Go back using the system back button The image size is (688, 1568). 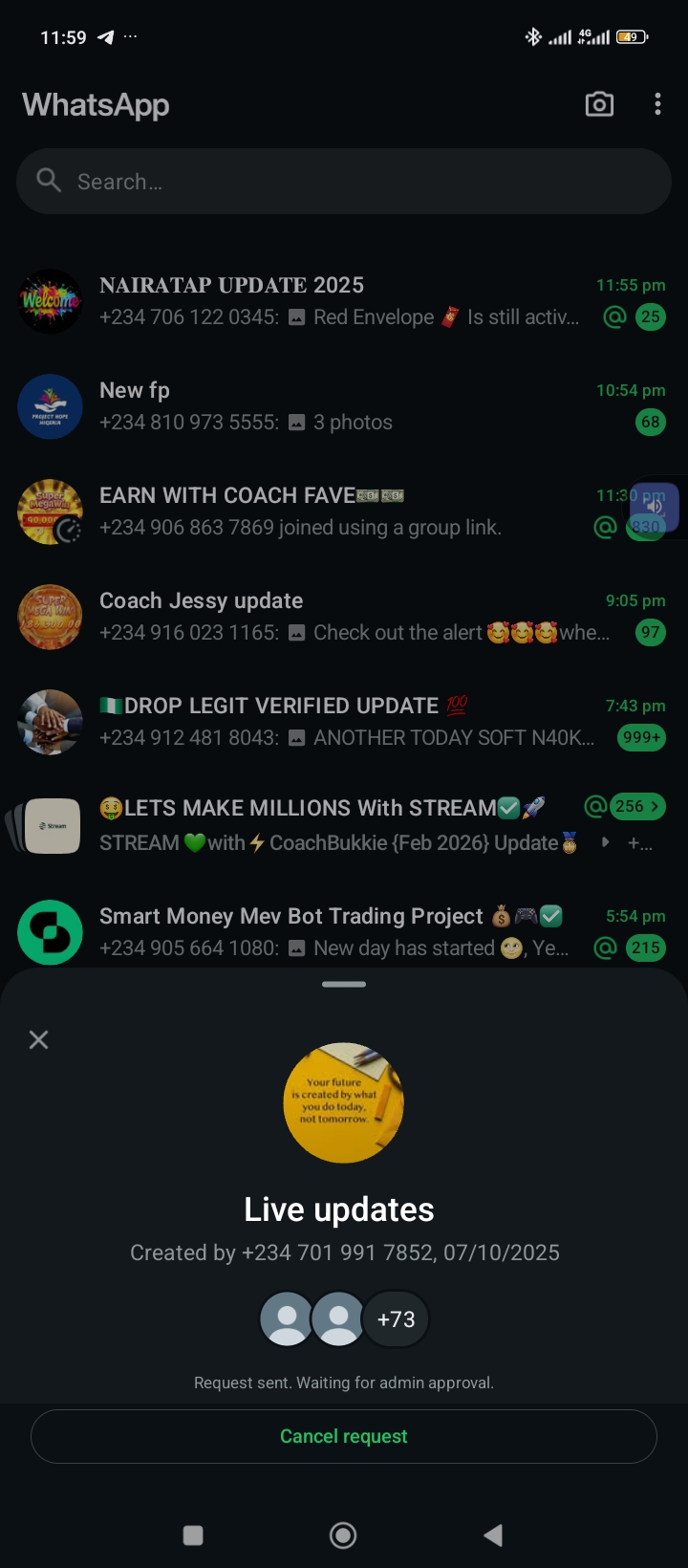(x=493, y=1535)
